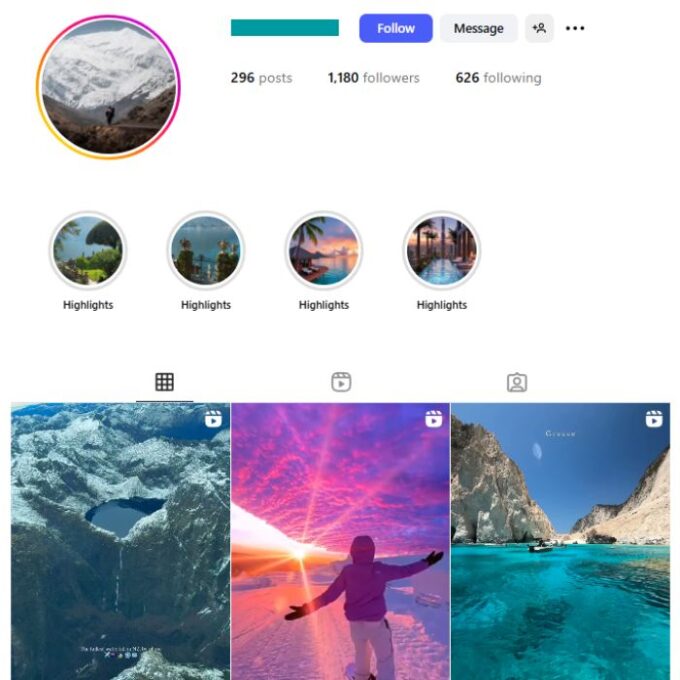View the profile picture story
The width and height of the screenshot is (680, 680).
108,87
